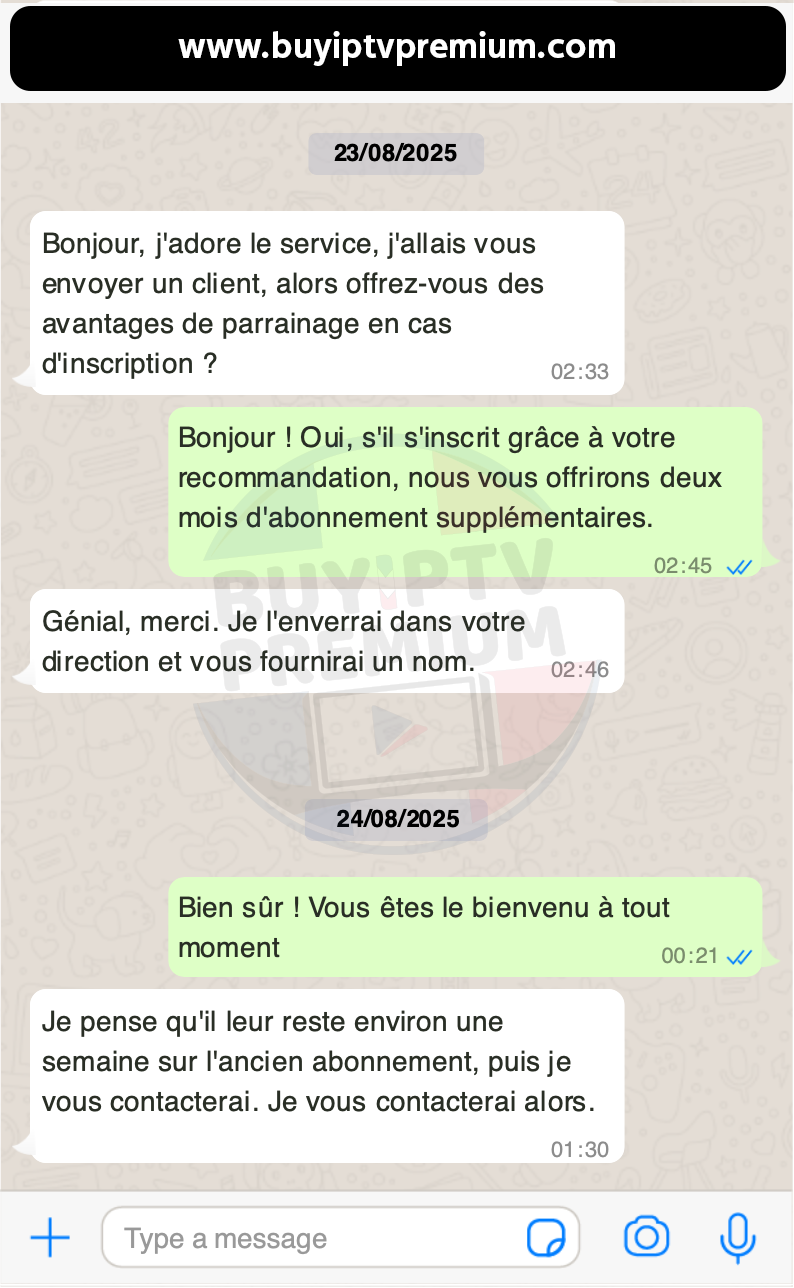
Task: Open the attachment plus icon
Action: click(x=49, y=1237)
